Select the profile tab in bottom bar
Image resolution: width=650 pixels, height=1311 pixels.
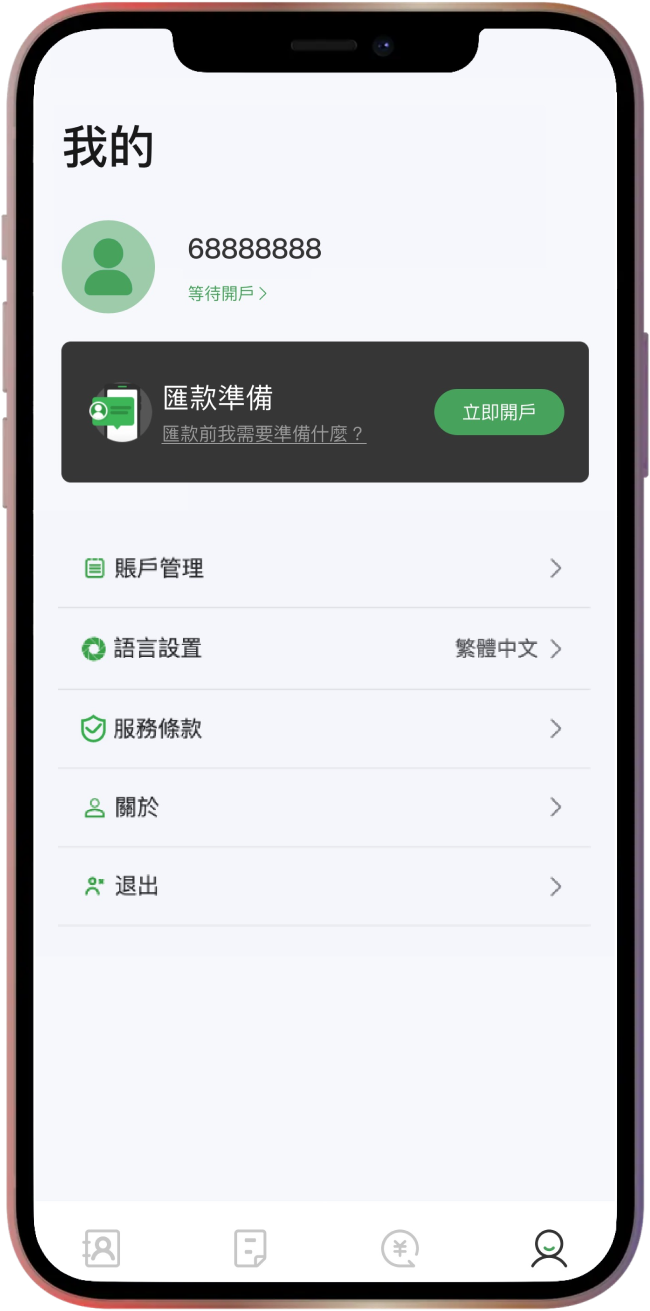[x=549, y=1248]
